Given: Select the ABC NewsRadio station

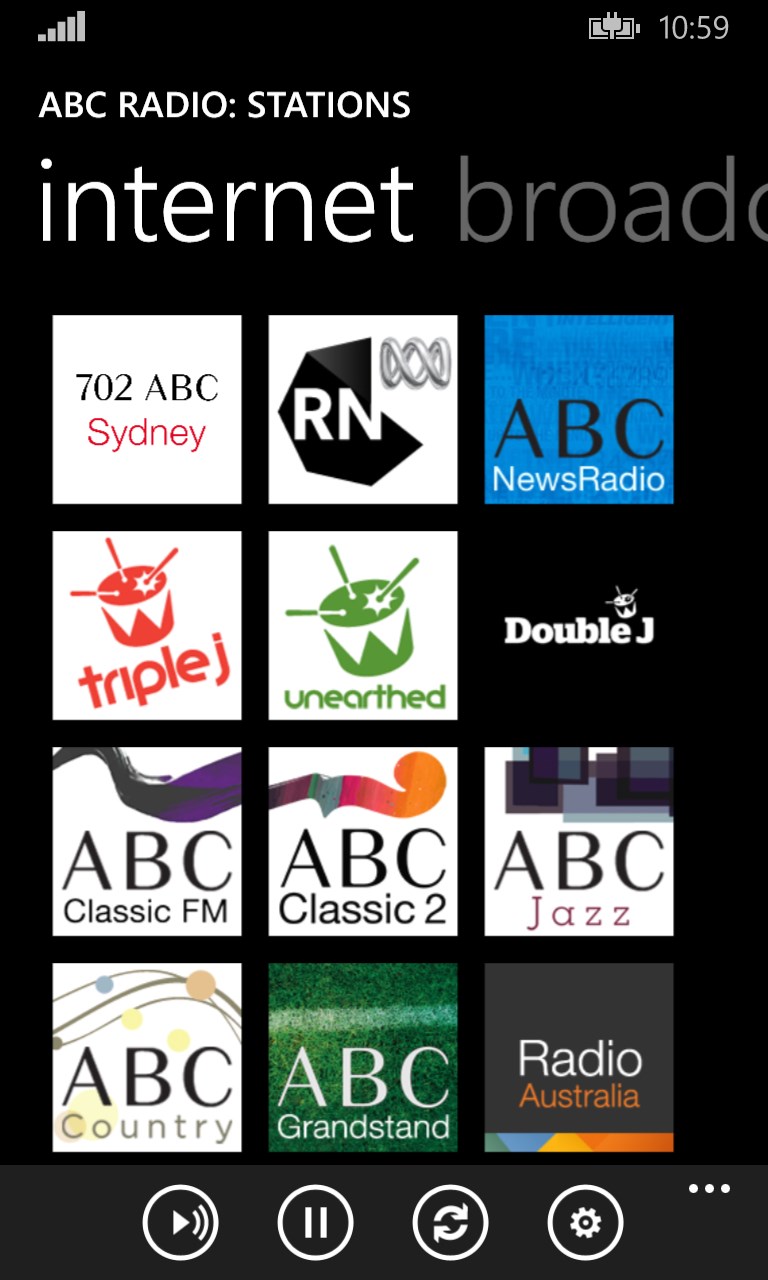Looking at the screenshot, I should tap(579, 409).
